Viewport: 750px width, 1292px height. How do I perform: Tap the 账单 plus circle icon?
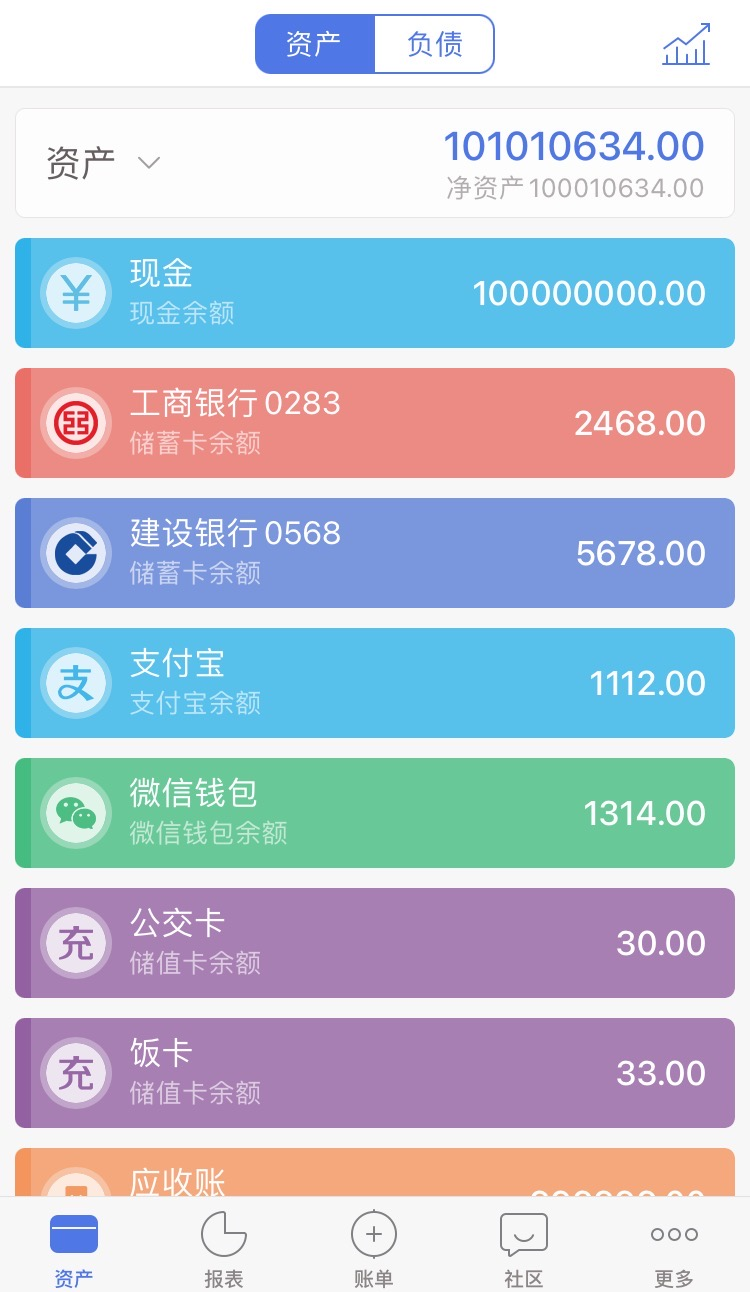point(373,1233)
